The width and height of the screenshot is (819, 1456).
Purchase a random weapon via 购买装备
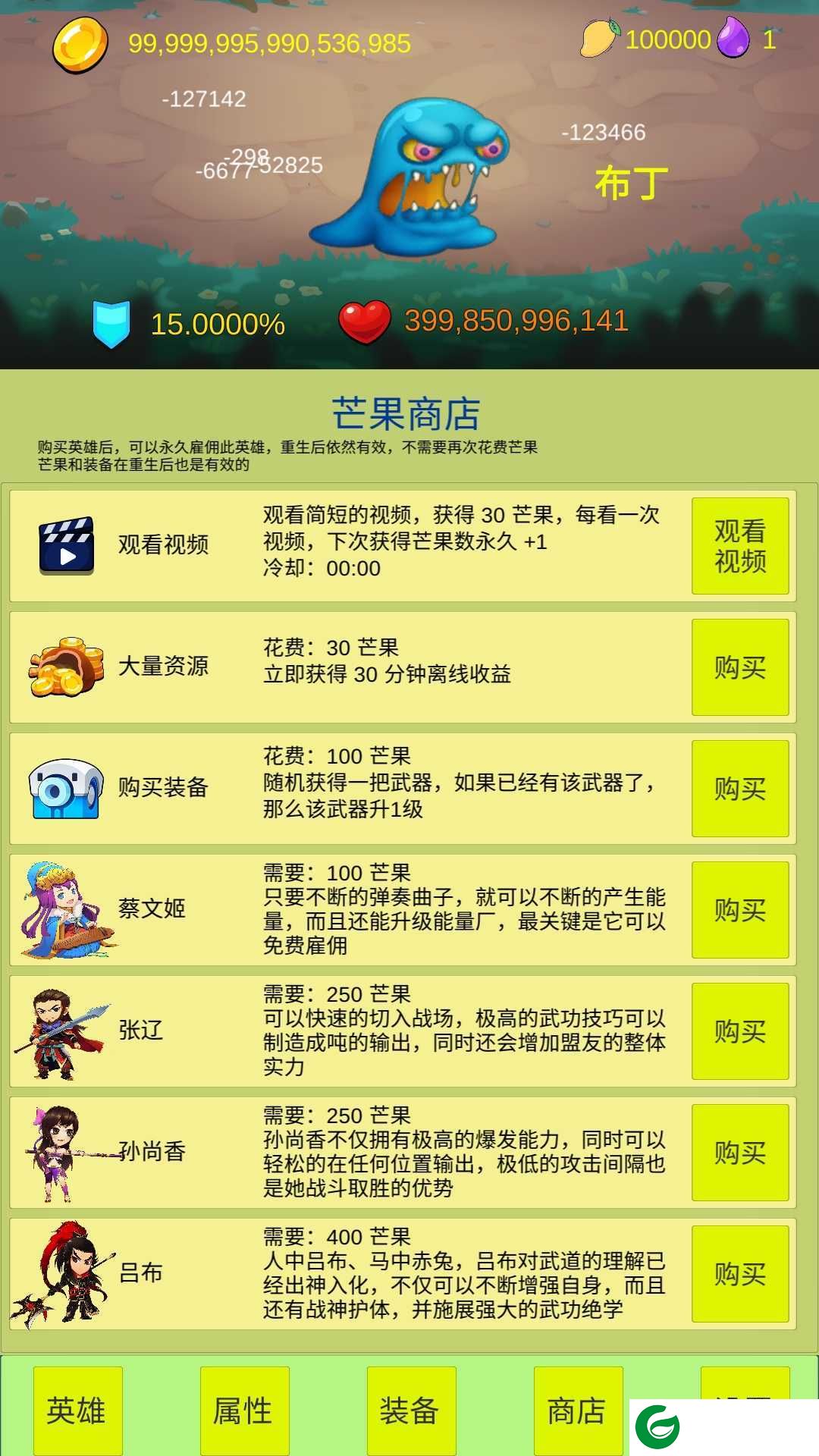[x=739, y=789]
